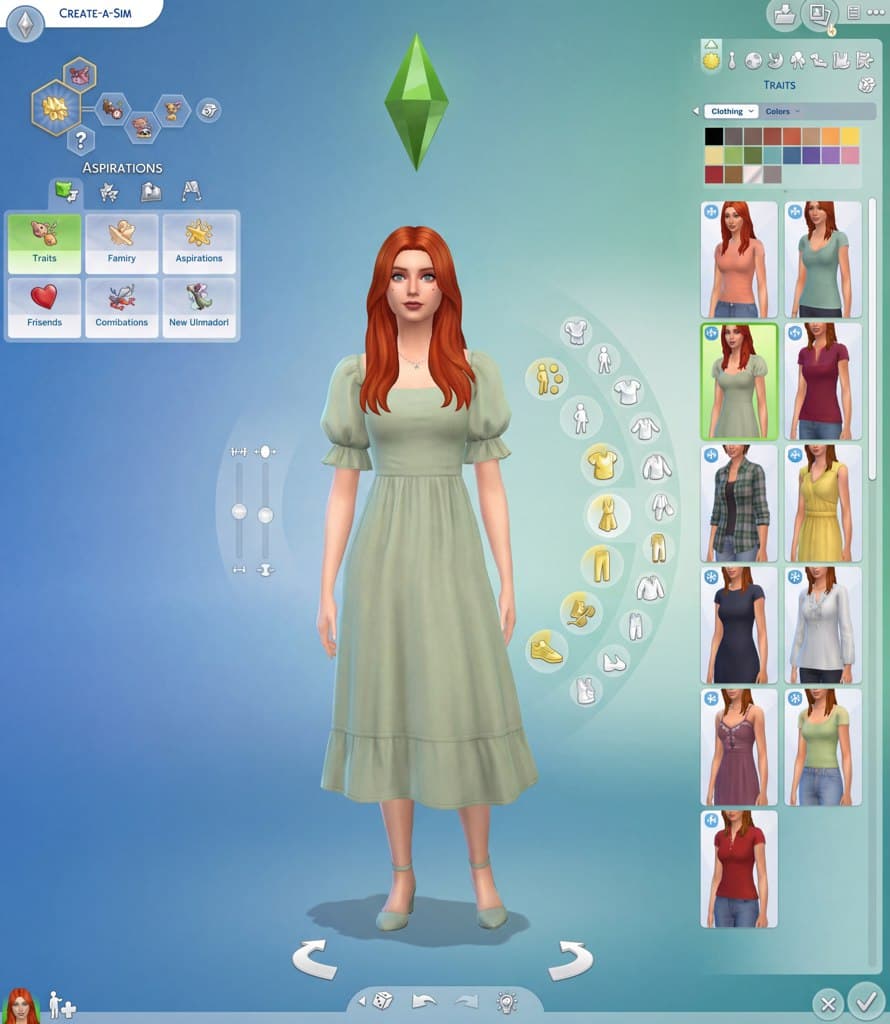Undo the last change
The image size is (890, 1024).
[x=425, y=1000]
